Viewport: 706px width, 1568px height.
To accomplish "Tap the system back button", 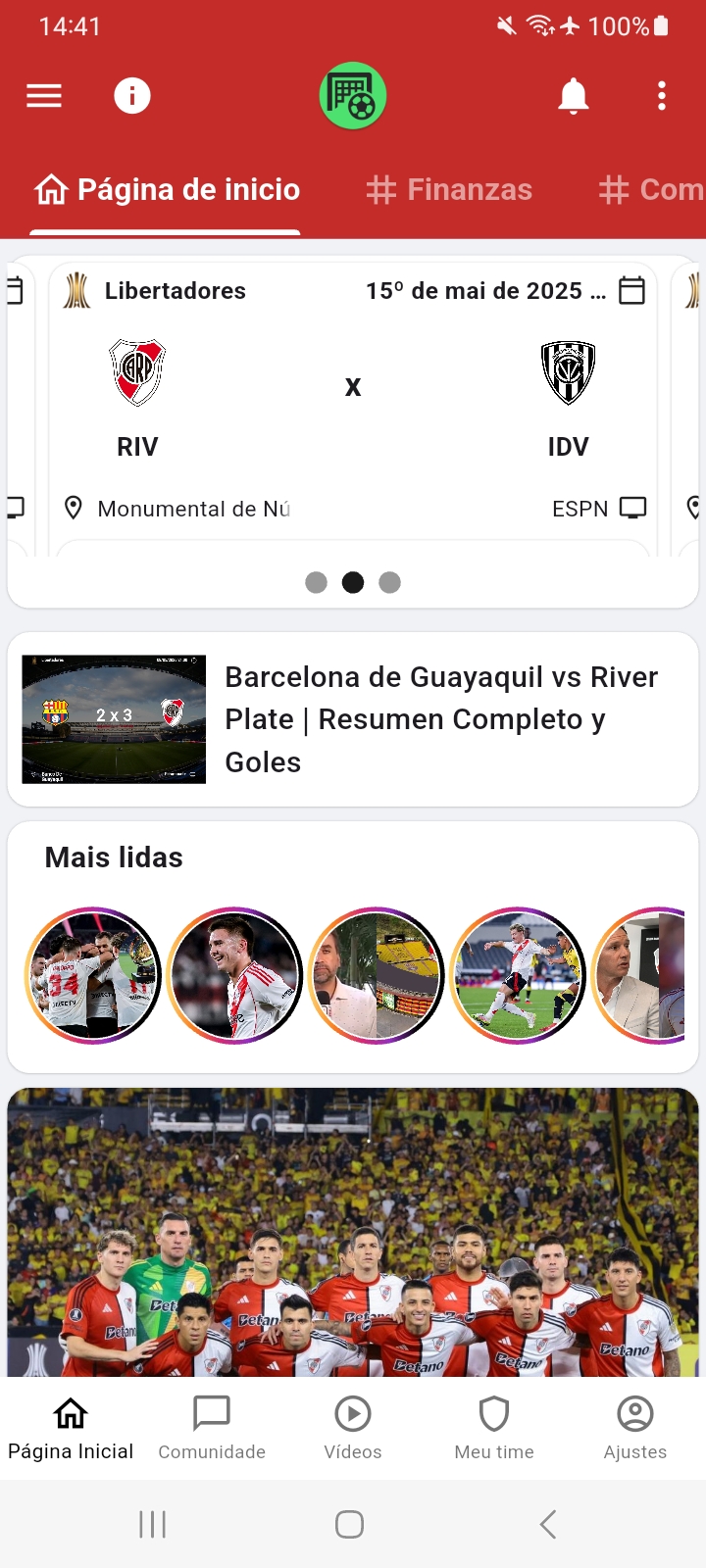I will click(548, 1524).
